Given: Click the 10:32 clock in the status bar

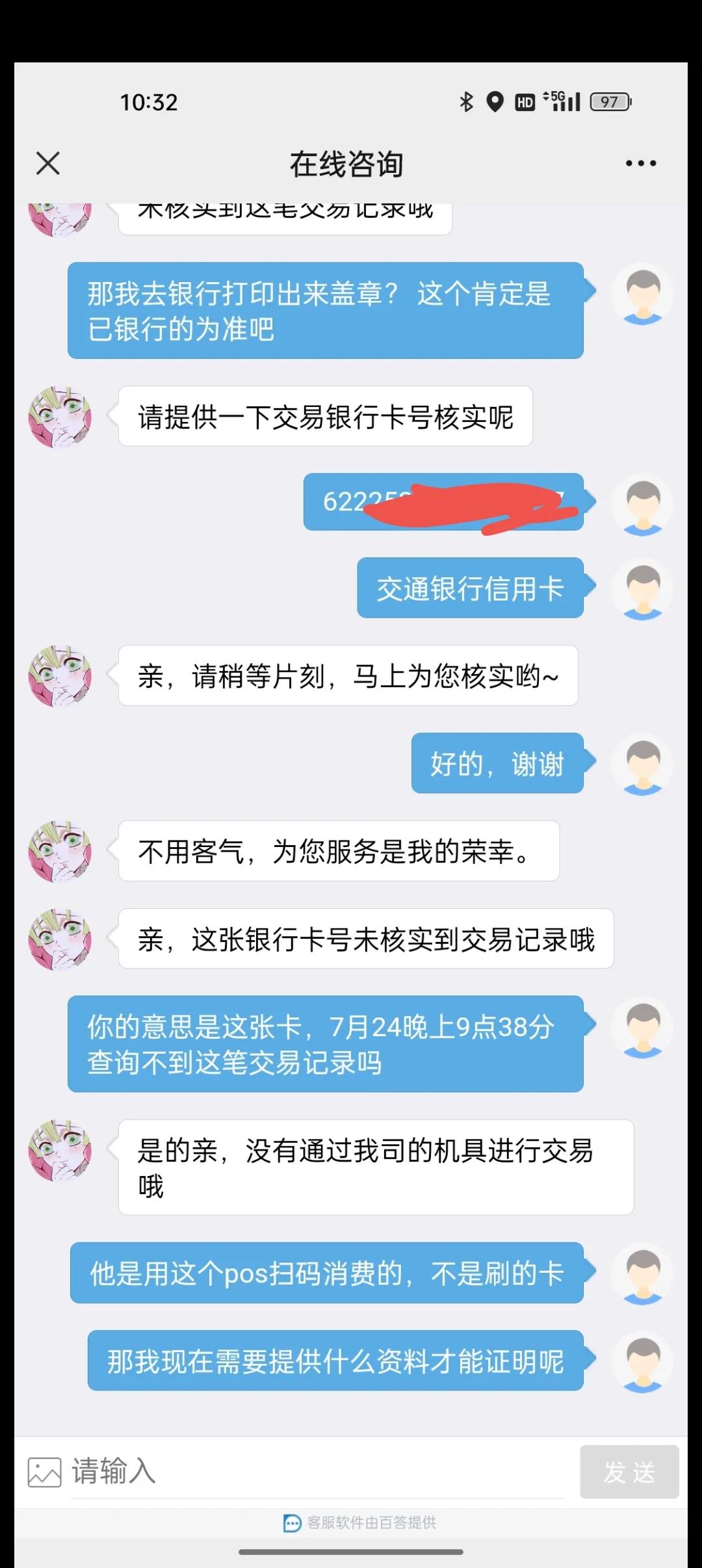Looking at the screenshot, I should click(148, 101).
